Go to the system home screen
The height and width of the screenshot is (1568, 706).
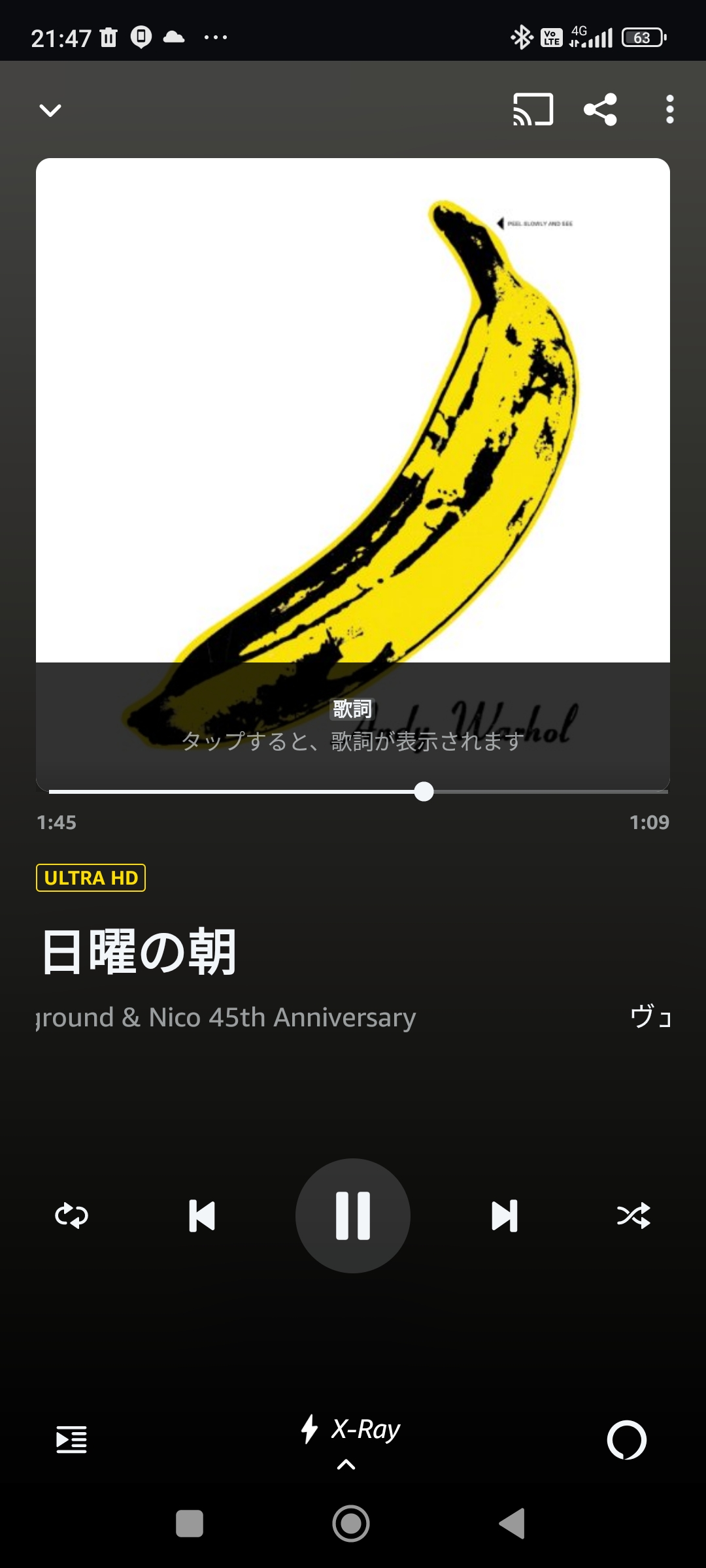tap(351, 1524)
